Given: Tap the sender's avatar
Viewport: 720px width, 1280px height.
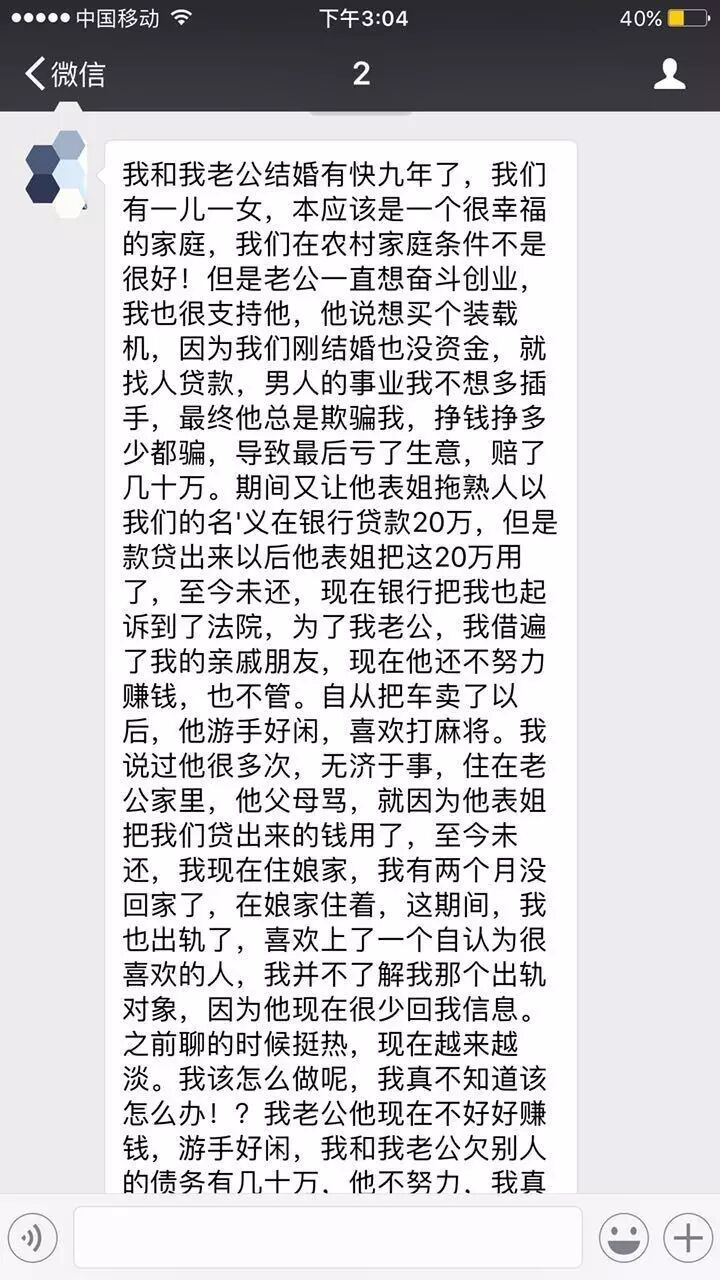Looking at the screenshot, I should 56,174.
